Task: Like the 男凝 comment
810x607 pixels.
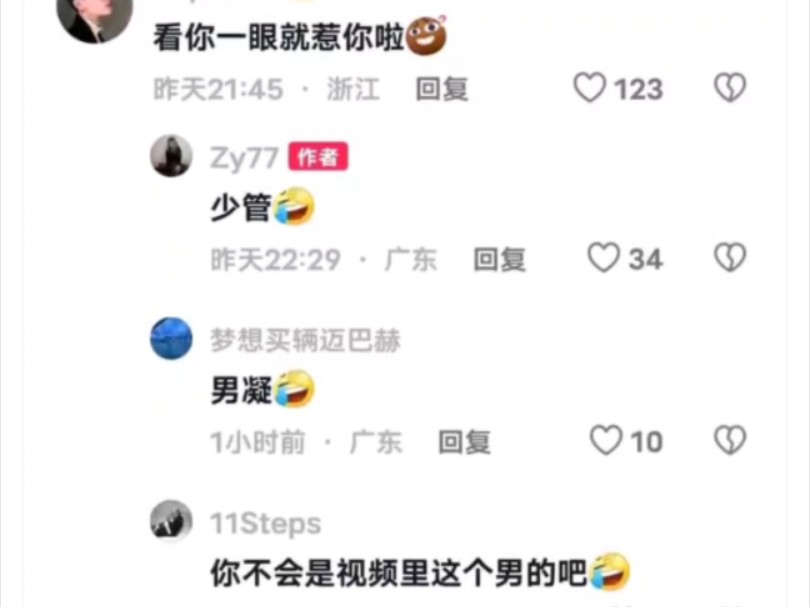Action: (x=606, y=441)
